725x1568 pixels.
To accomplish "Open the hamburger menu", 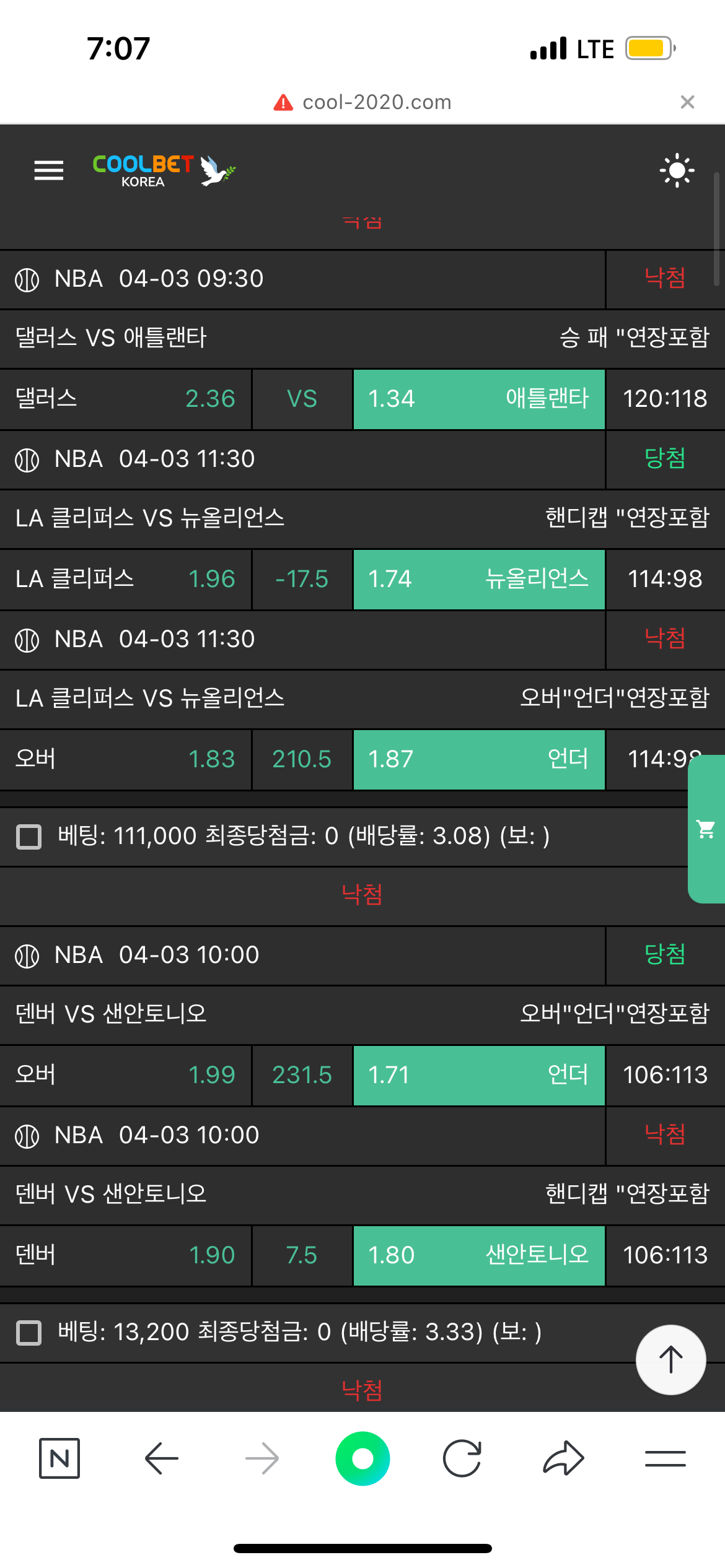I will [49, 170].
